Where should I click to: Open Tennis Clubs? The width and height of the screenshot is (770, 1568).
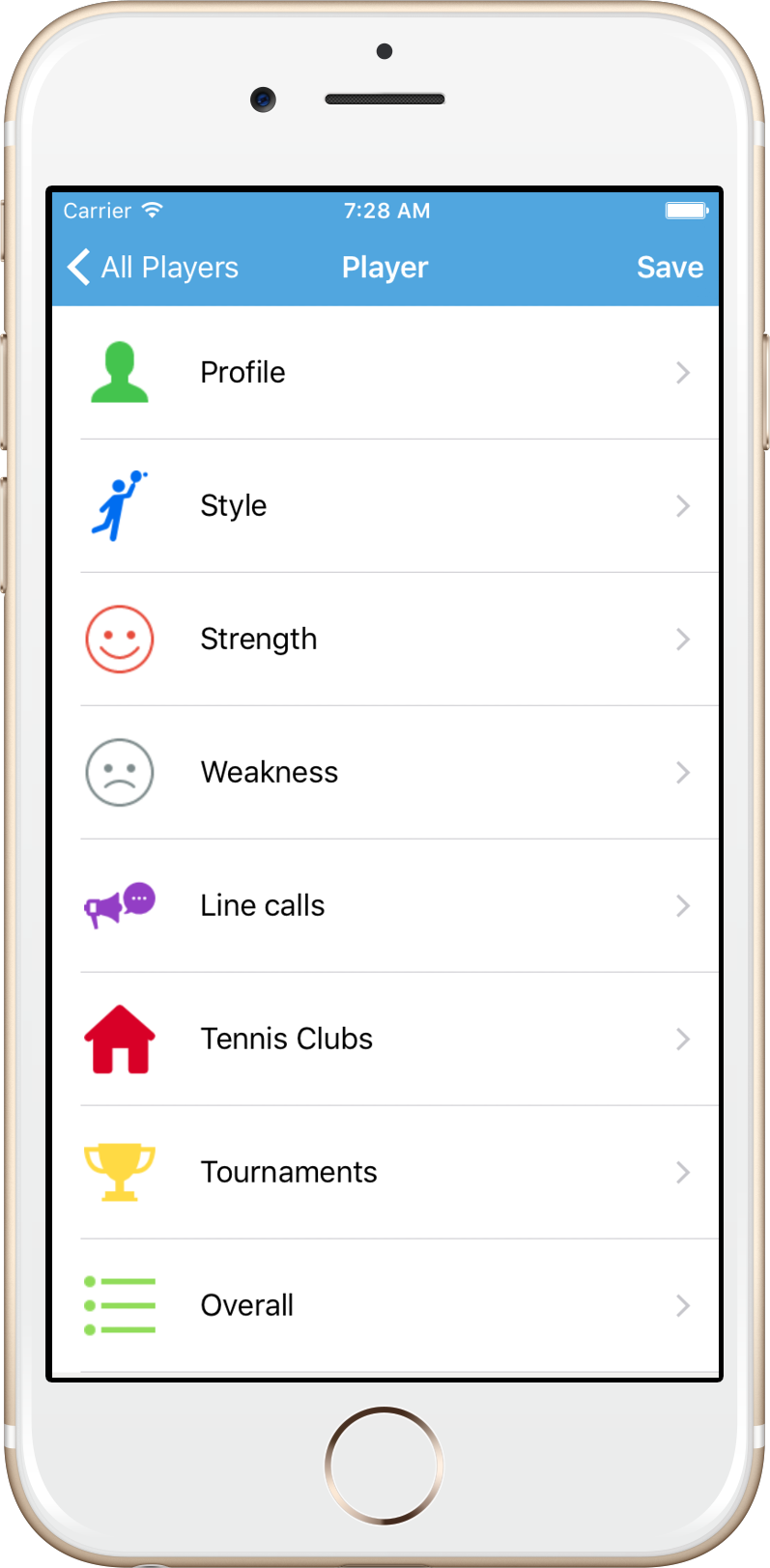tap(385, 1040)
